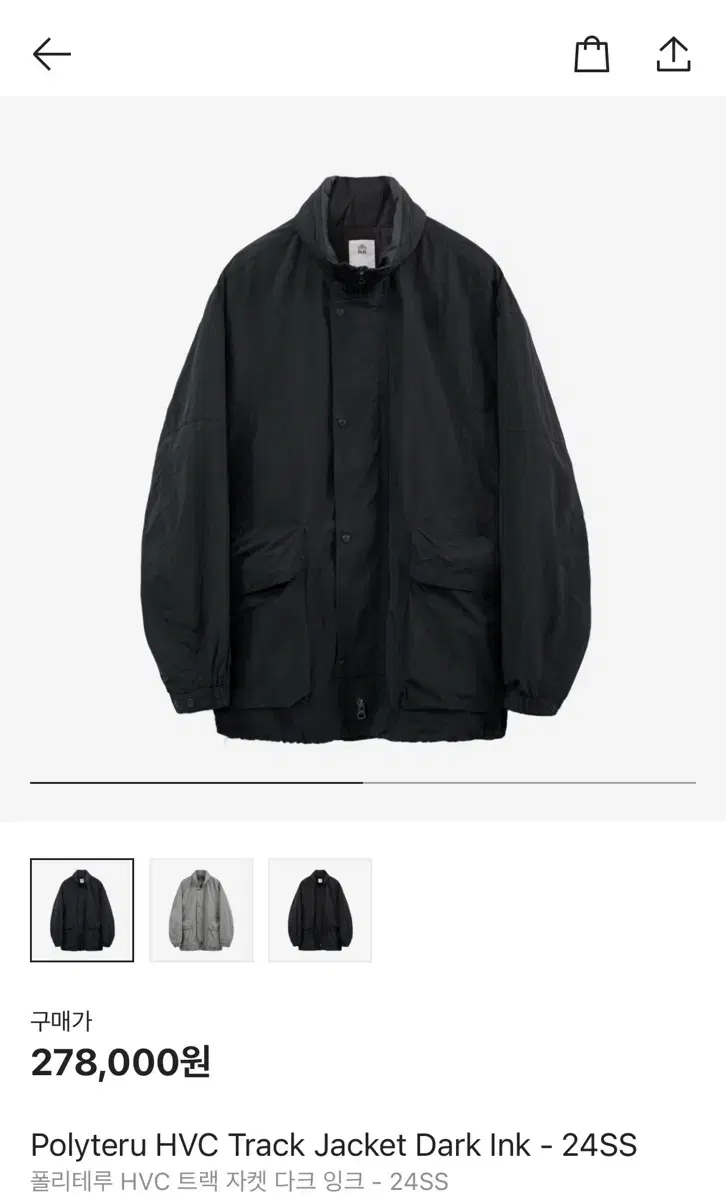Image resolution: width=726 pixels, height=1200 pixels.
Task: Open the shopping bag icon
Action: coord(591,54)
